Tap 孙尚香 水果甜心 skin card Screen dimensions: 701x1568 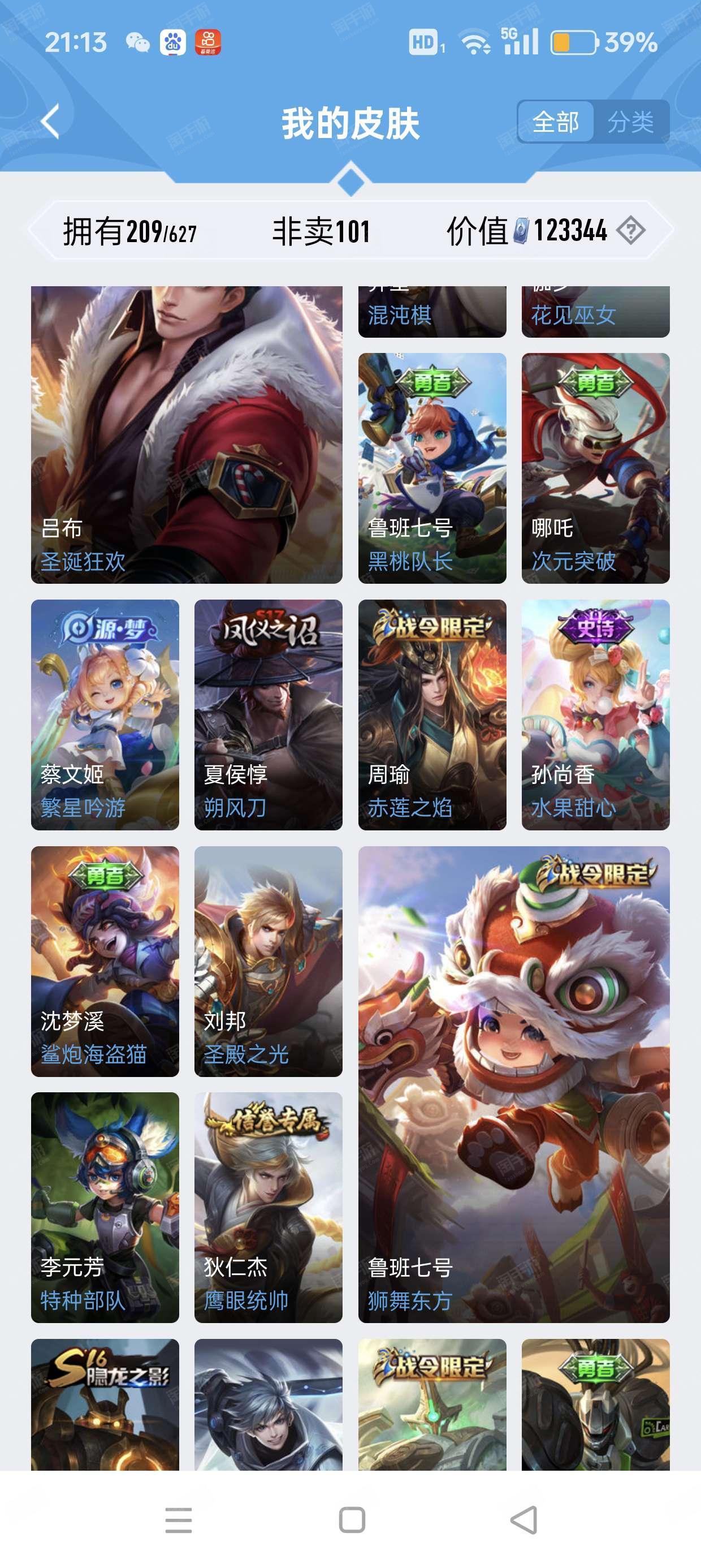(x=596, y=714)
